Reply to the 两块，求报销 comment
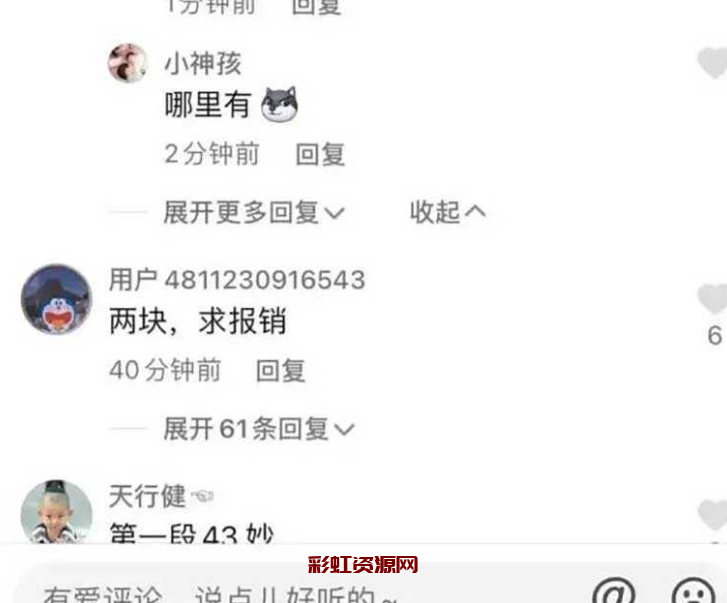 (x=280, y=371)
